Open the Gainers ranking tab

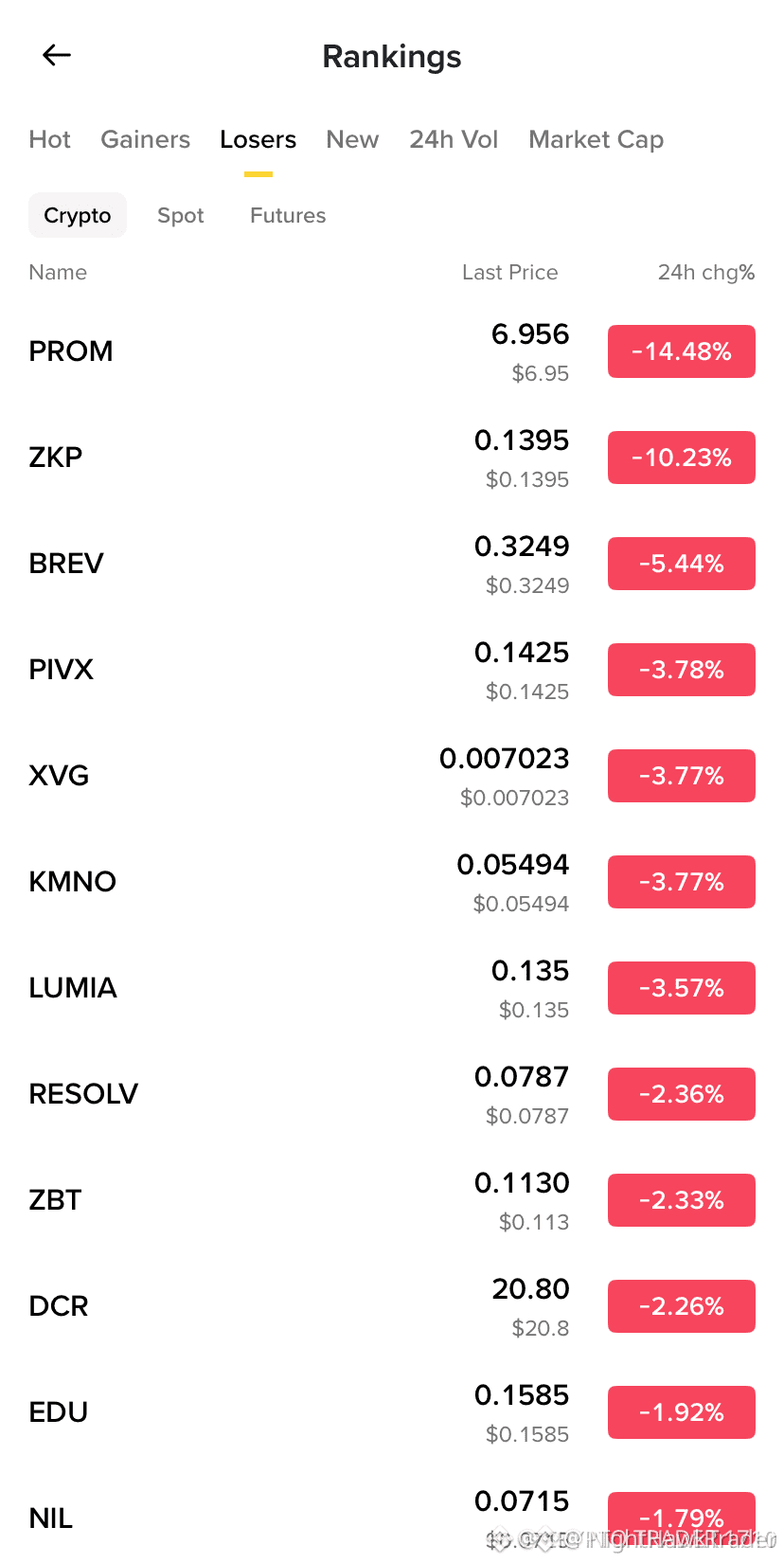click(x=145, y=139)
